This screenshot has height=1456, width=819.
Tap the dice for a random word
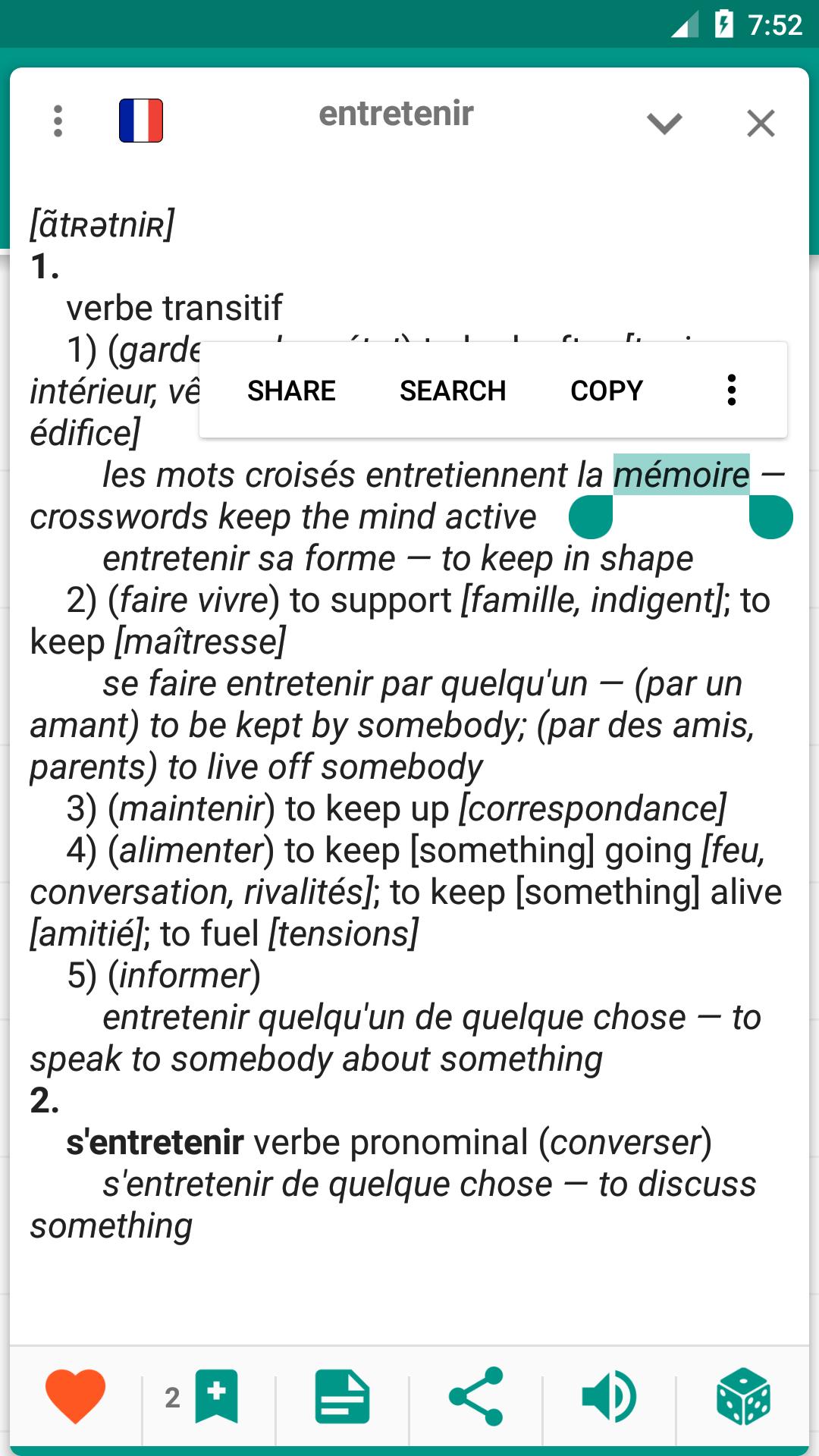tap(742, 1397)
